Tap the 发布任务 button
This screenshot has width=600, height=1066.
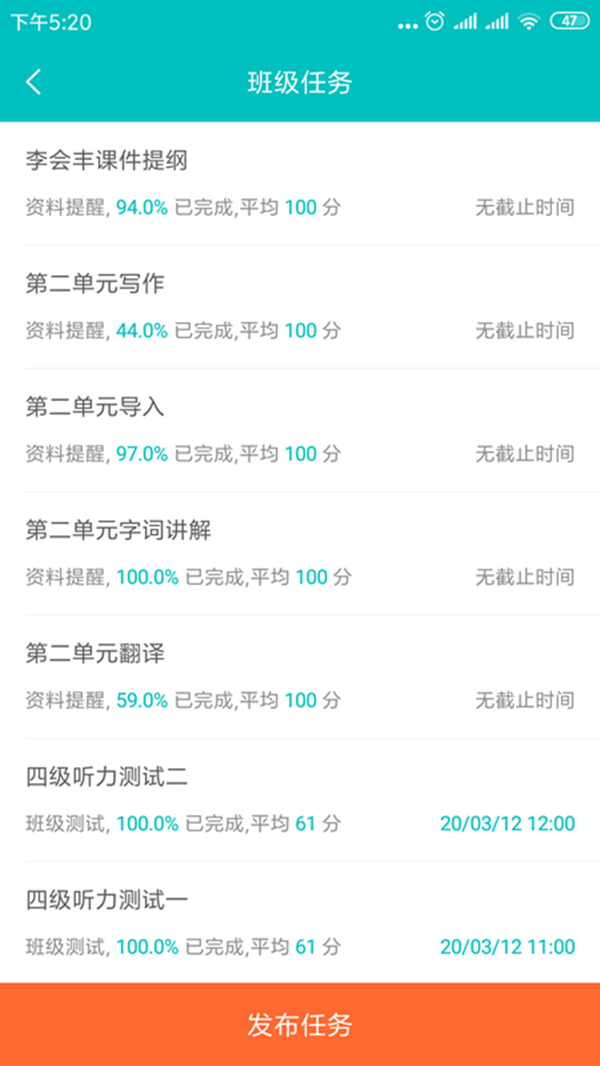pyautogui.click(x=300, y=1024)
